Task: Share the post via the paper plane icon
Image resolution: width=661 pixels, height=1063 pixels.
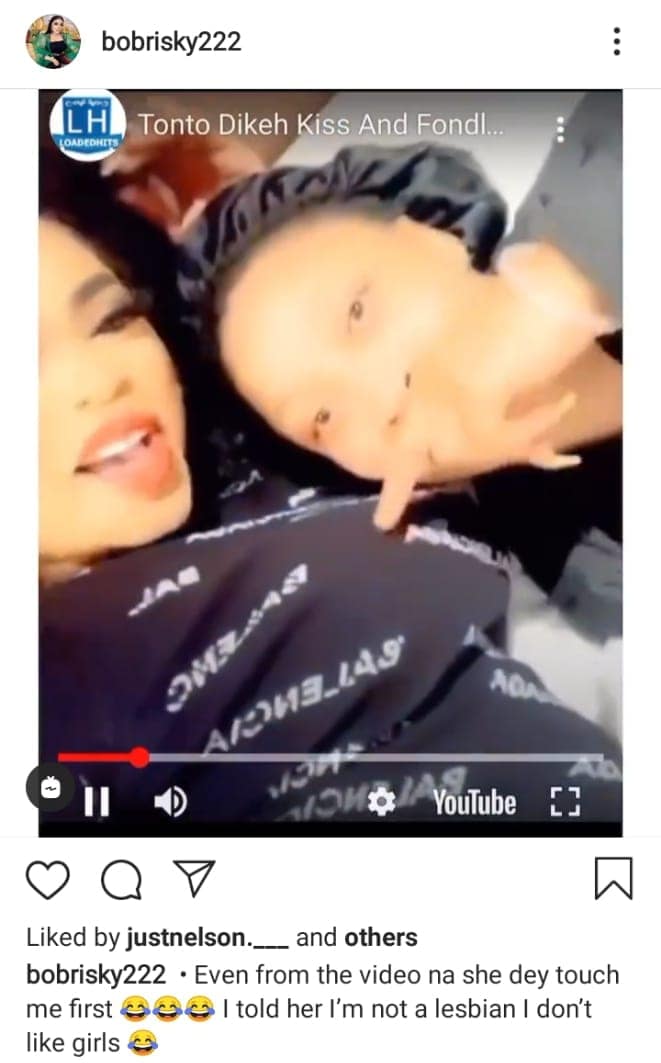Action: [x=195, y=879]
